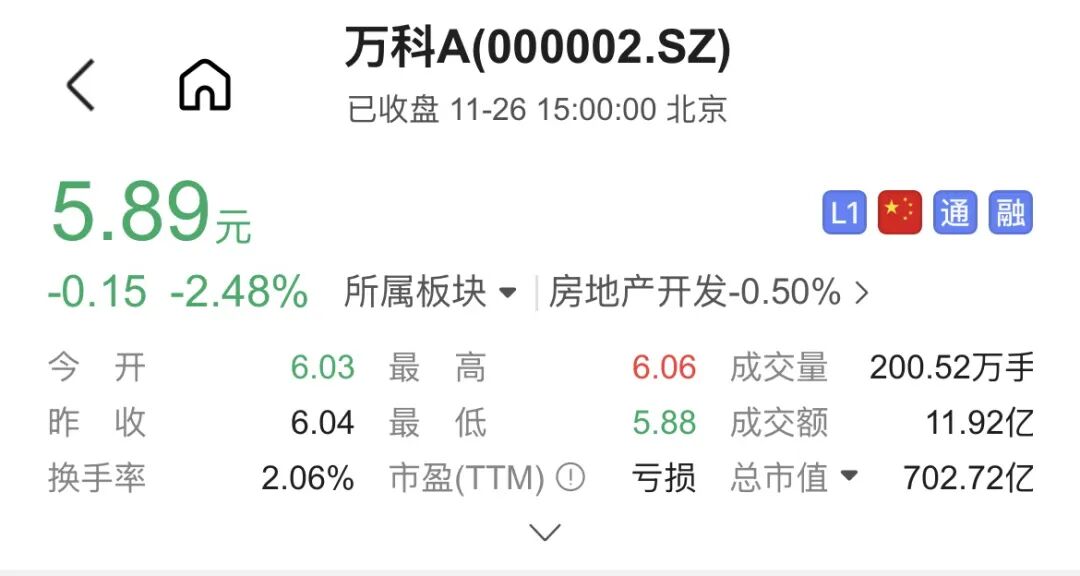1080x576 pixels.
Task: Tap the 融 badge
Action: pos(1010,213)
